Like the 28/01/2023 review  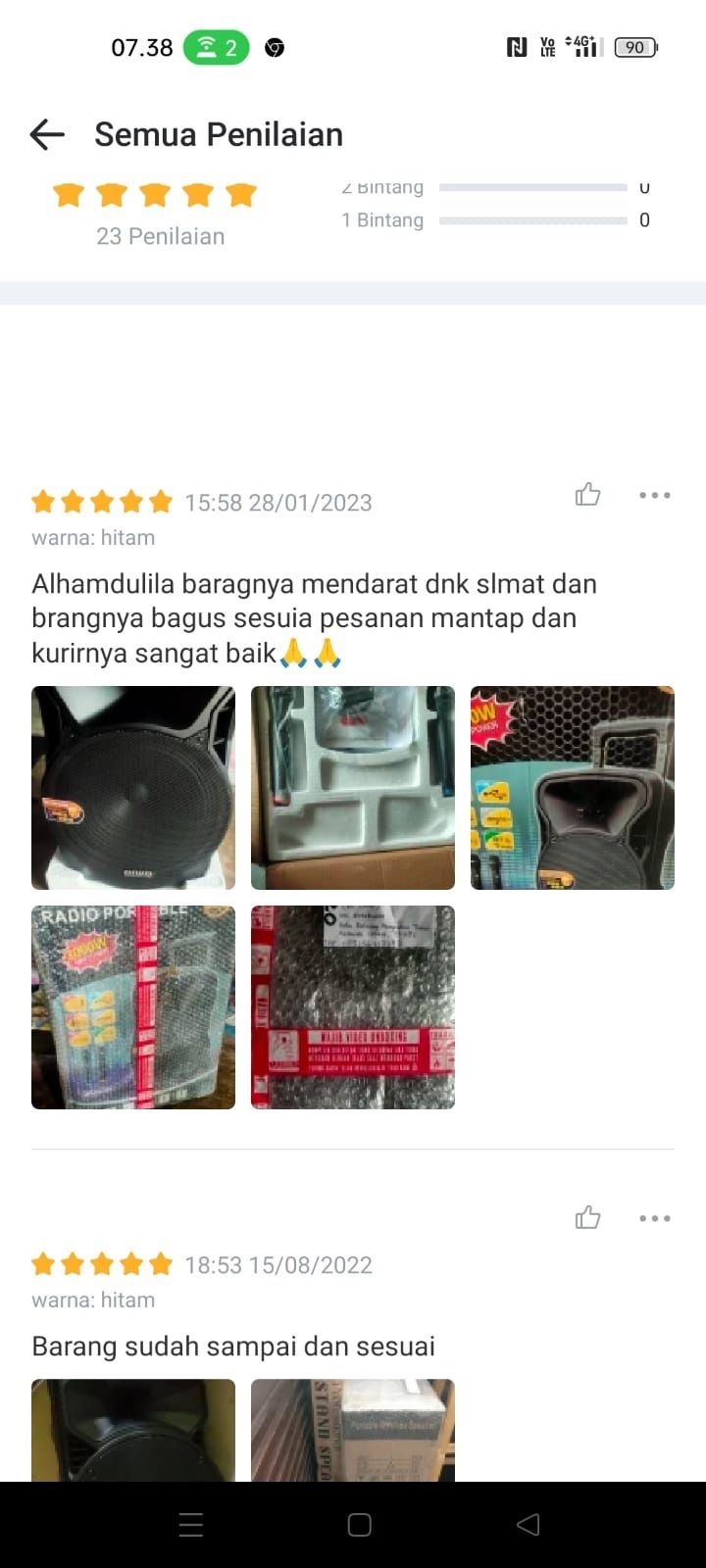[587, 495]
